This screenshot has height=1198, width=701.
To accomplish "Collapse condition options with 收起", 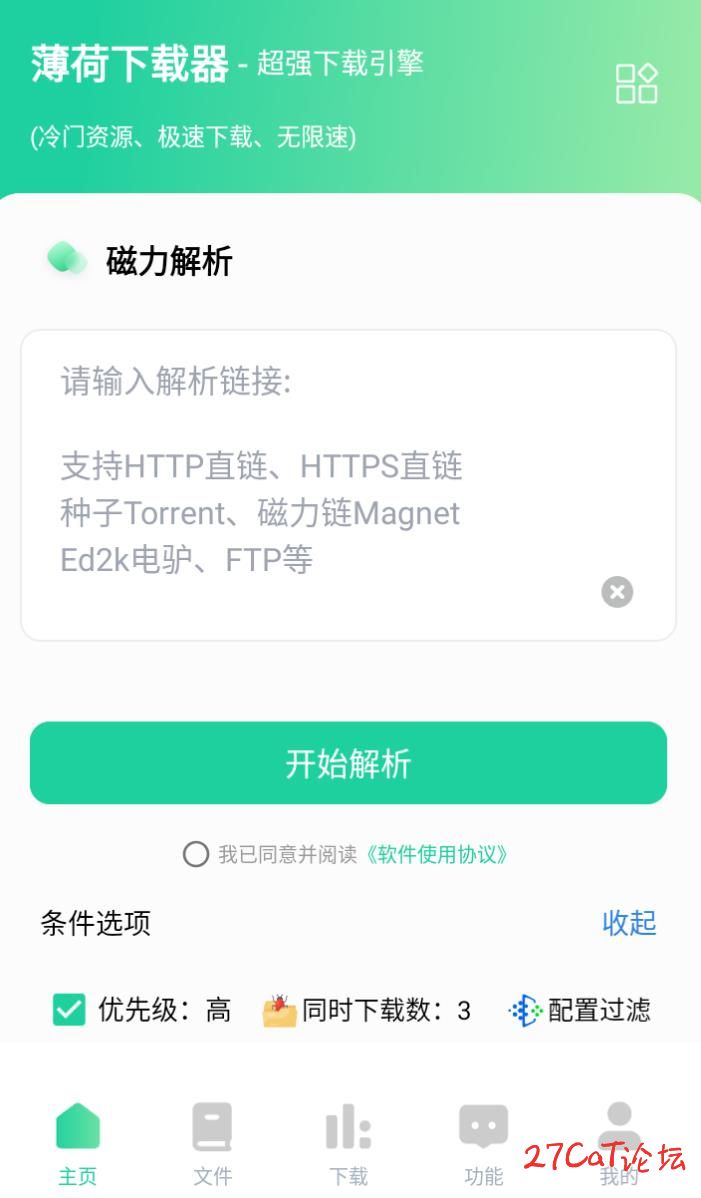I will click(x=629, y=922).
